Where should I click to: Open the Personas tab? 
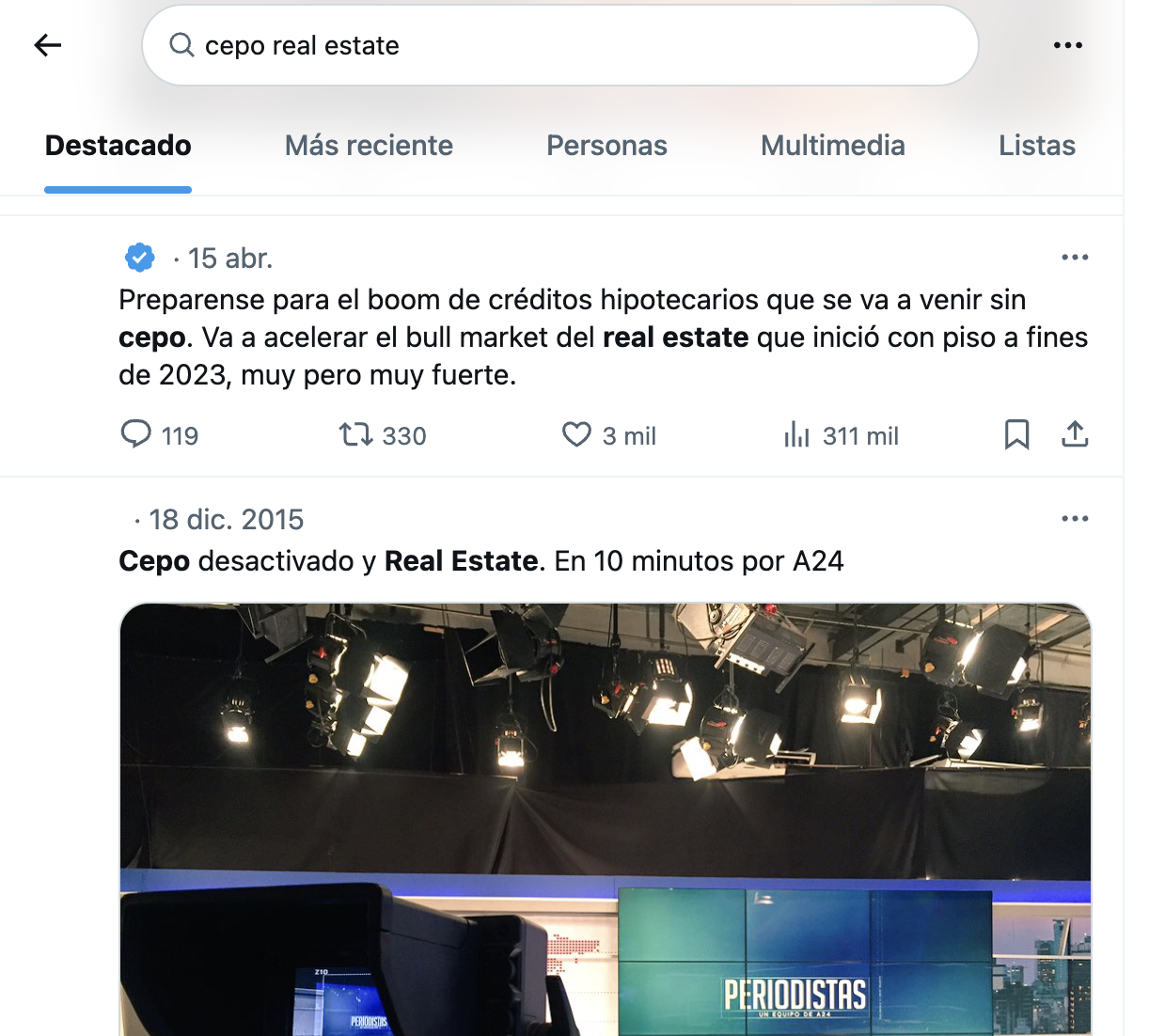click(606, 146)
